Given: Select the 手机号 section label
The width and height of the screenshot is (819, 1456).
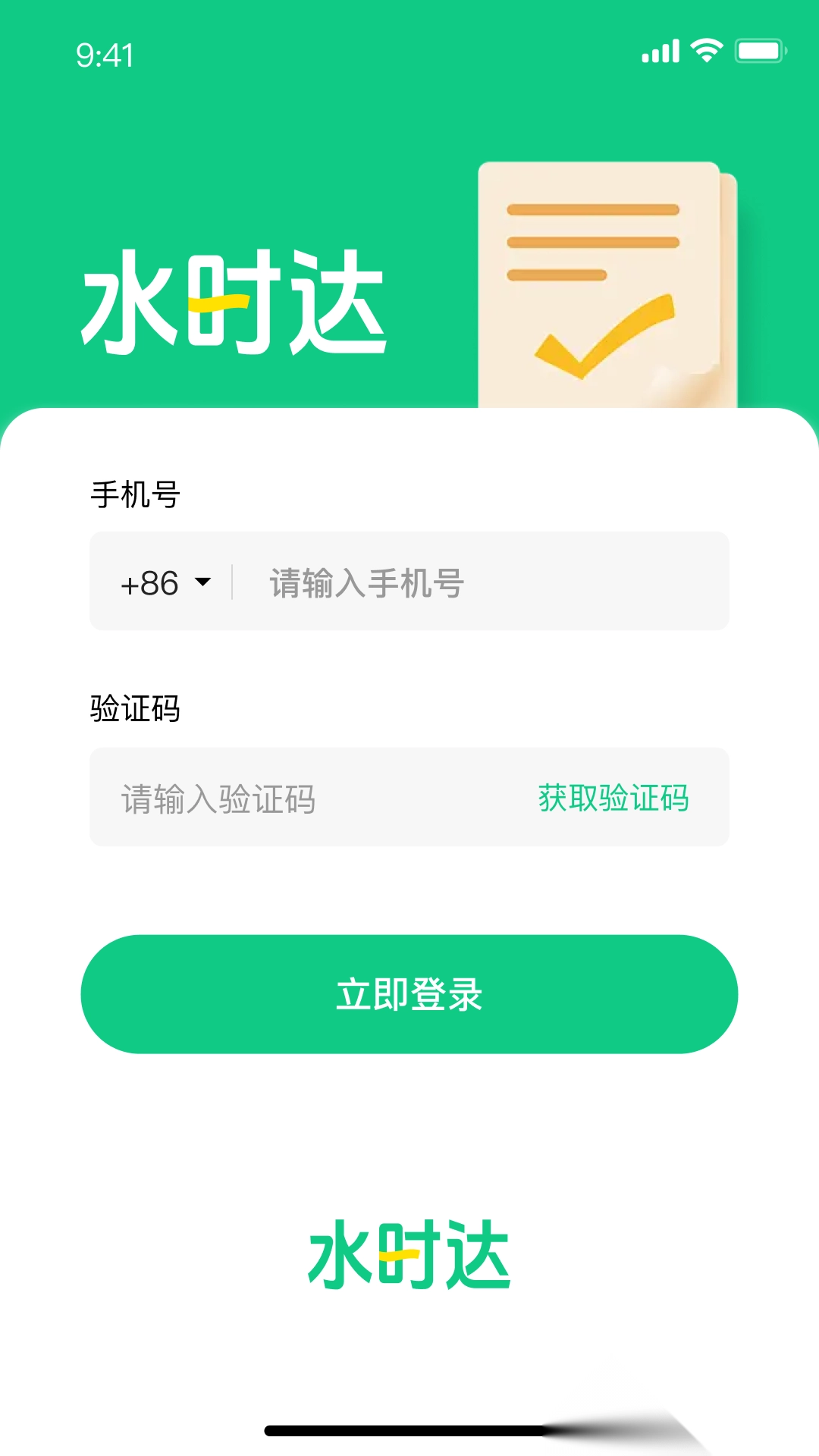Looking at the screenshot, I should click(135, 493).
